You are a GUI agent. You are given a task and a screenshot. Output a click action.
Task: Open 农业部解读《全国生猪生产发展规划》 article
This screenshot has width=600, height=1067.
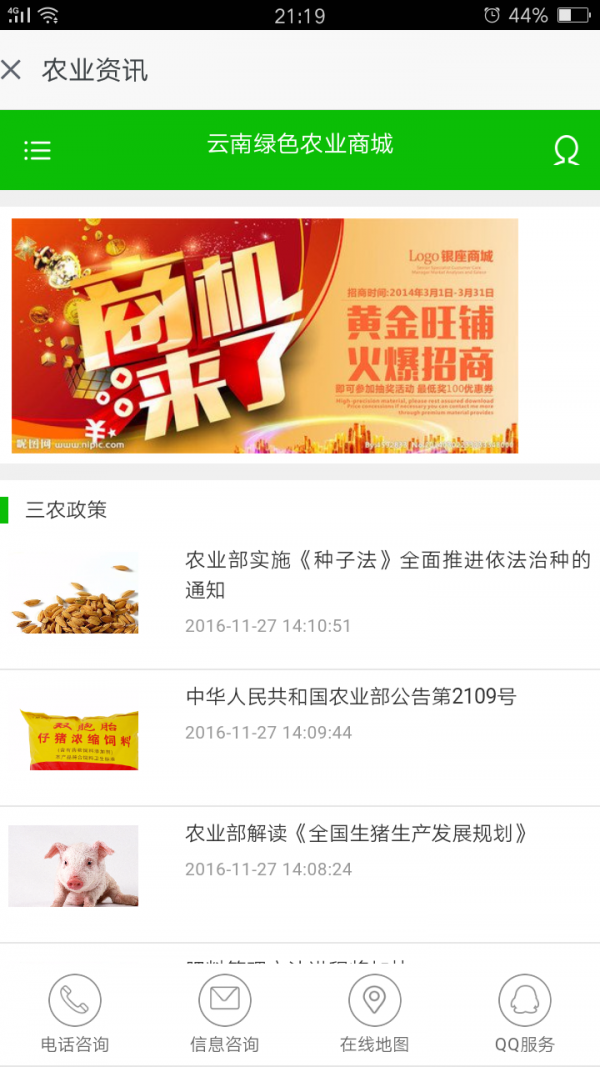click(x=355, y=834)
